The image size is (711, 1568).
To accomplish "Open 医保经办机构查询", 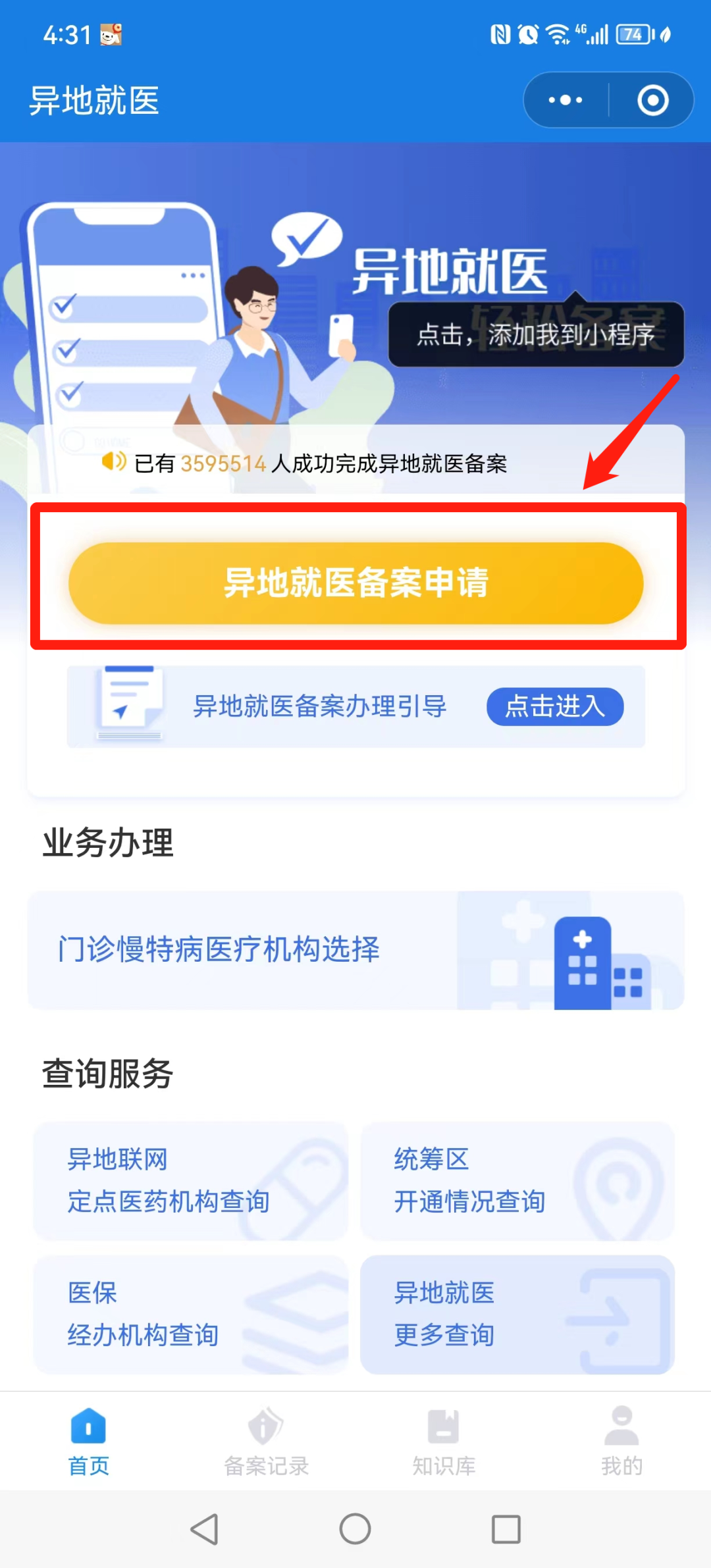I will [190, 1314].
